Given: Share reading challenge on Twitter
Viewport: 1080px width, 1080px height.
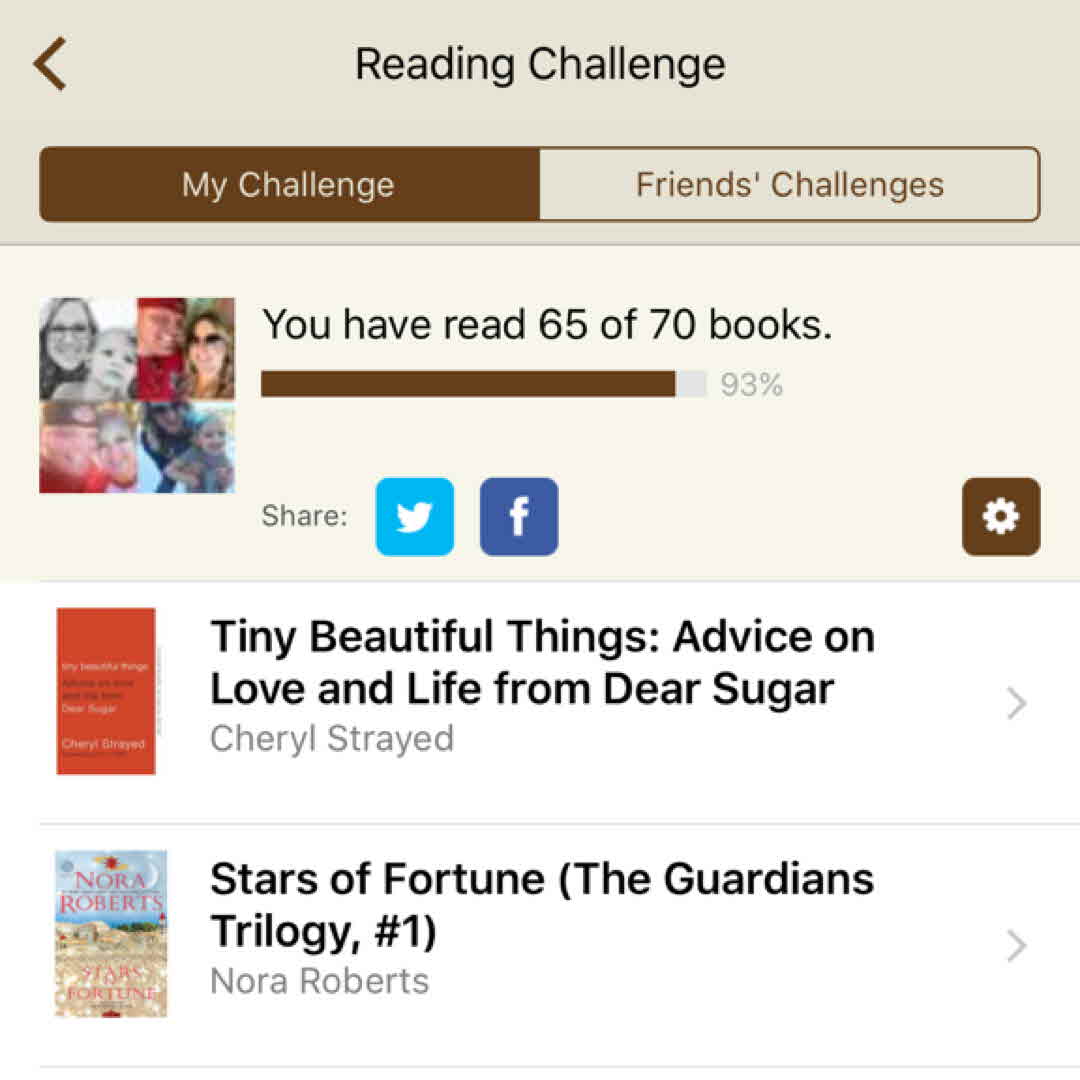Looking at the screenshot, I should (414, 517).
